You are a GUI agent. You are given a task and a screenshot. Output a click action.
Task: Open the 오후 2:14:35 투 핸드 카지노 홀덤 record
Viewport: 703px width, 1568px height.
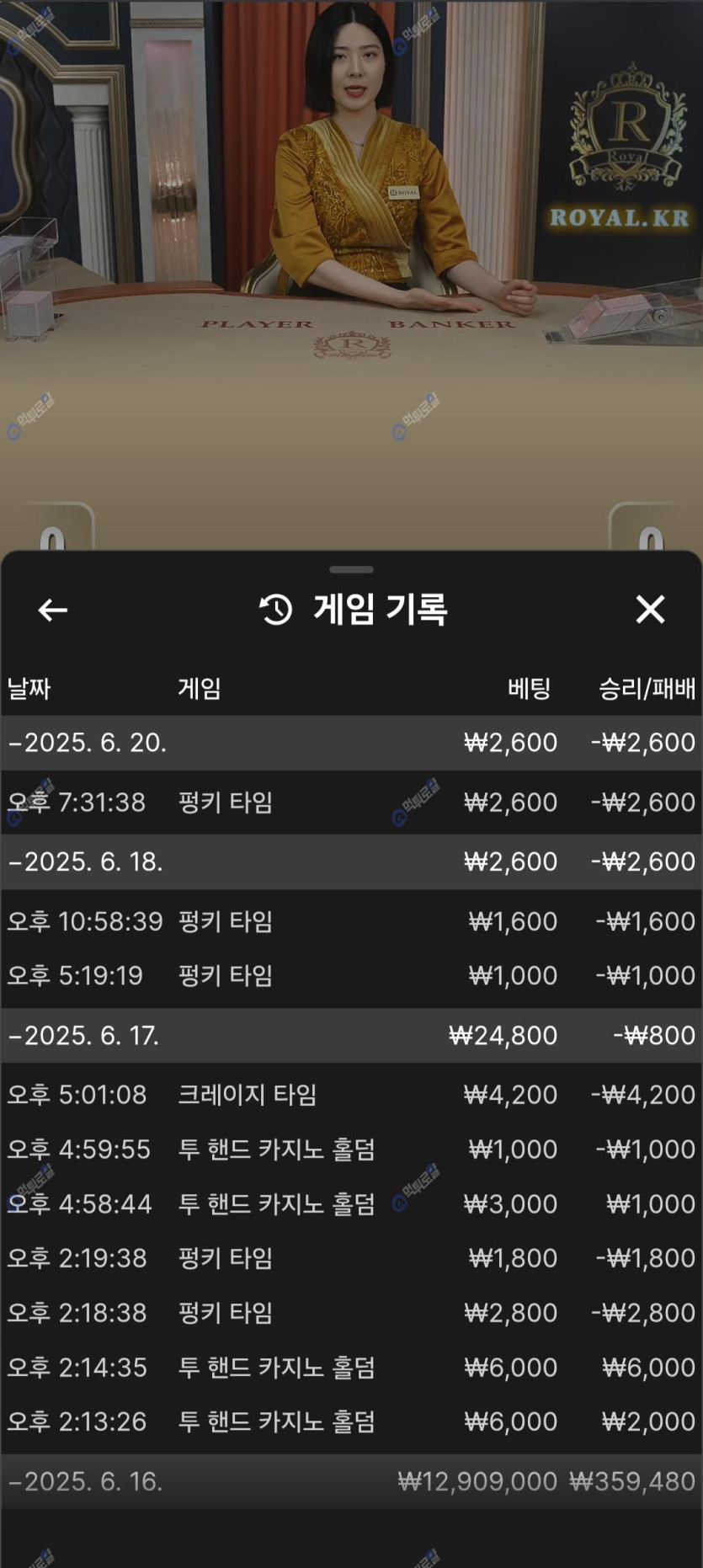pos(351,1368)
